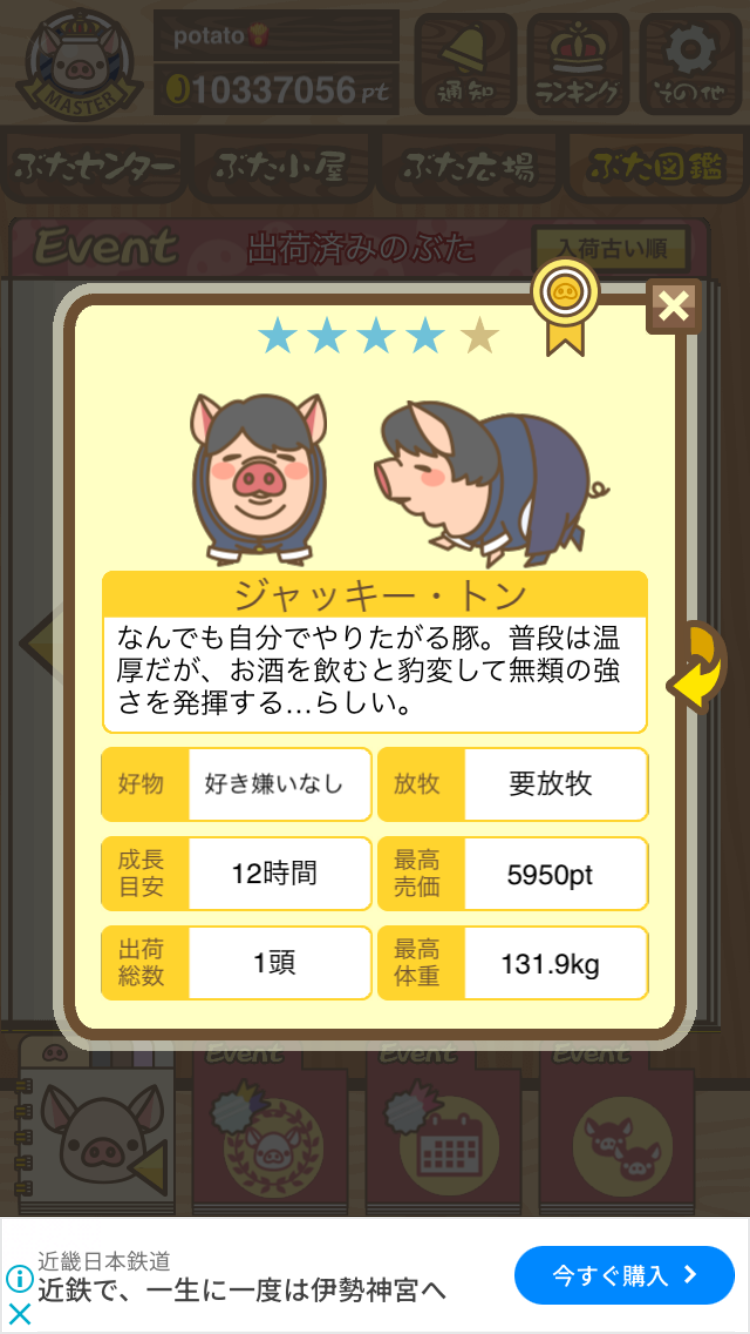Open その他 settings gear

pos(690,62)
